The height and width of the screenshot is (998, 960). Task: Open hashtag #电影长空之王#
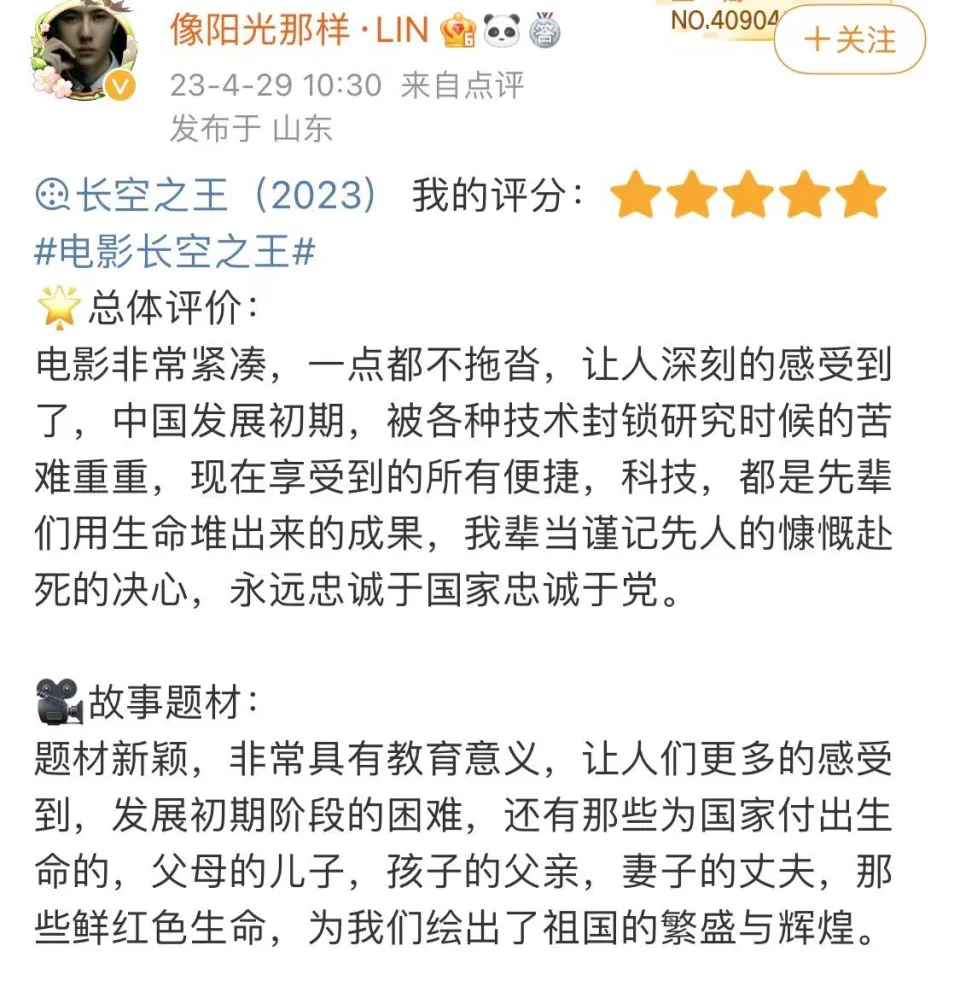coord(175,252)
